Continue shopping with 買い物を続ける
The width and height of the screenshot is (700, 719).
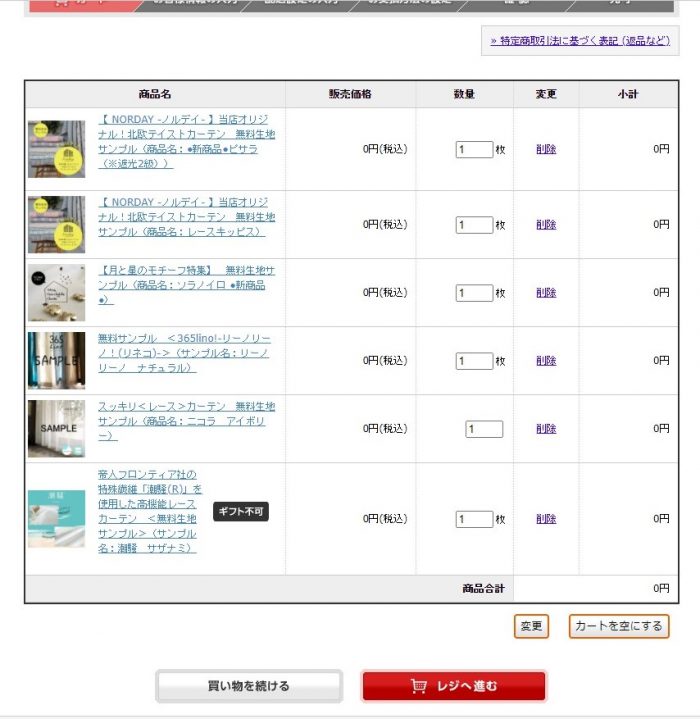[x=249, y=686]
